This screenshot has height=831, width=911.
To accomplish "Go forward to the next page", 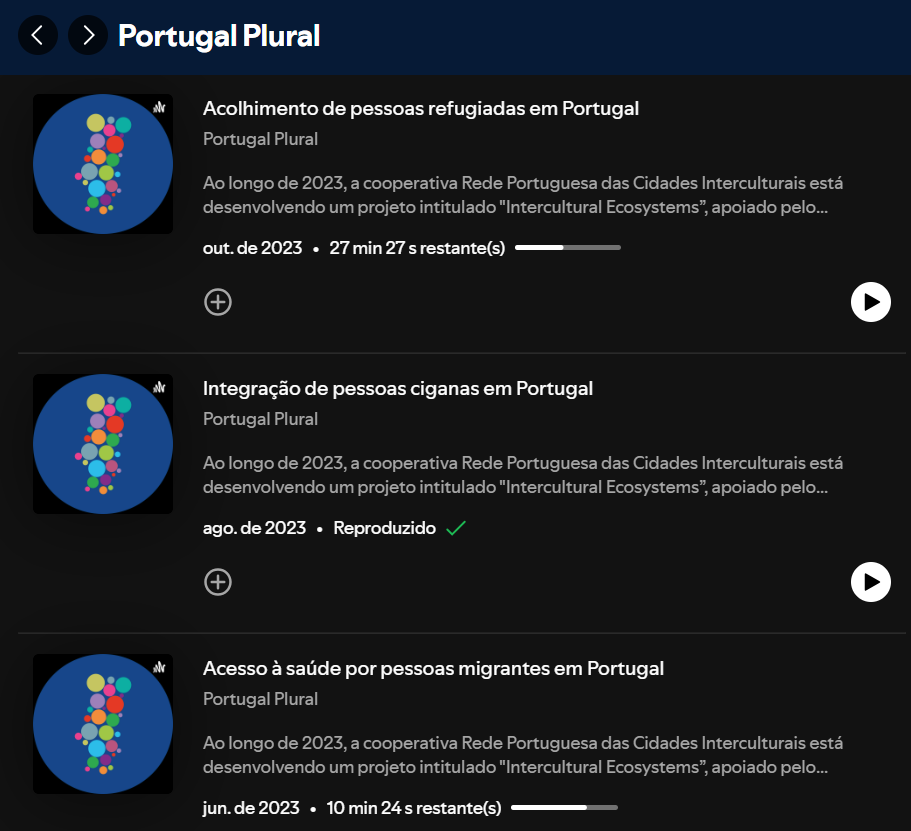I will [x=88, y=36].
